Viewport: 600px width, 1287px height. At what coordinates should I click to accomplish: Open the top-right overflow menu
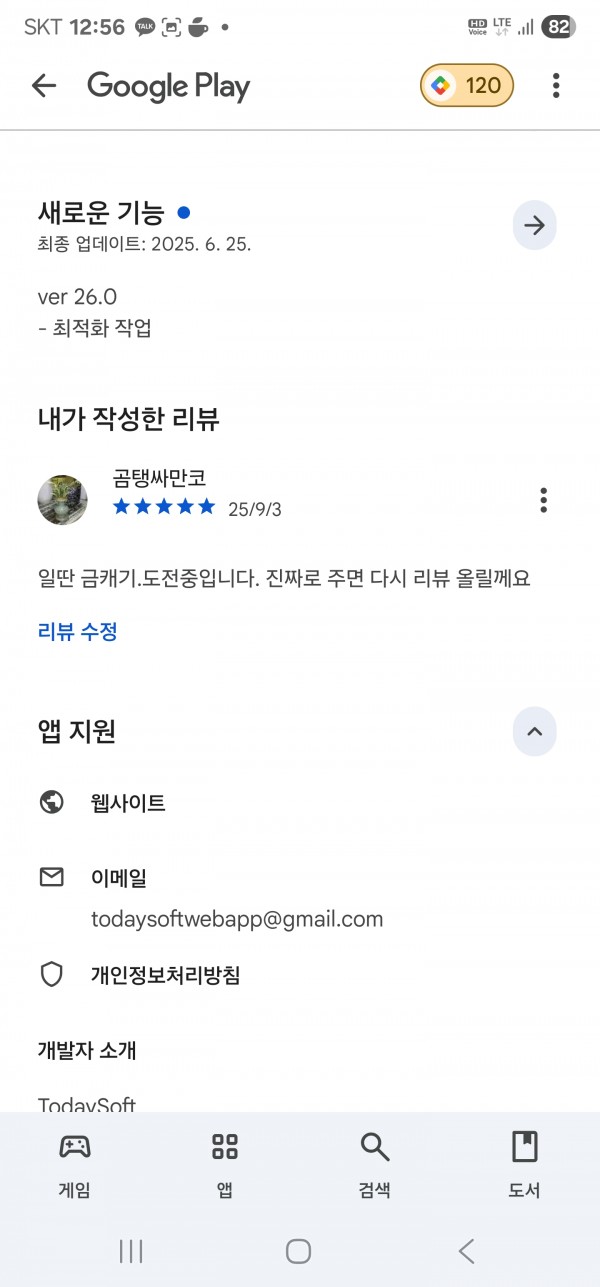(556, 86)
